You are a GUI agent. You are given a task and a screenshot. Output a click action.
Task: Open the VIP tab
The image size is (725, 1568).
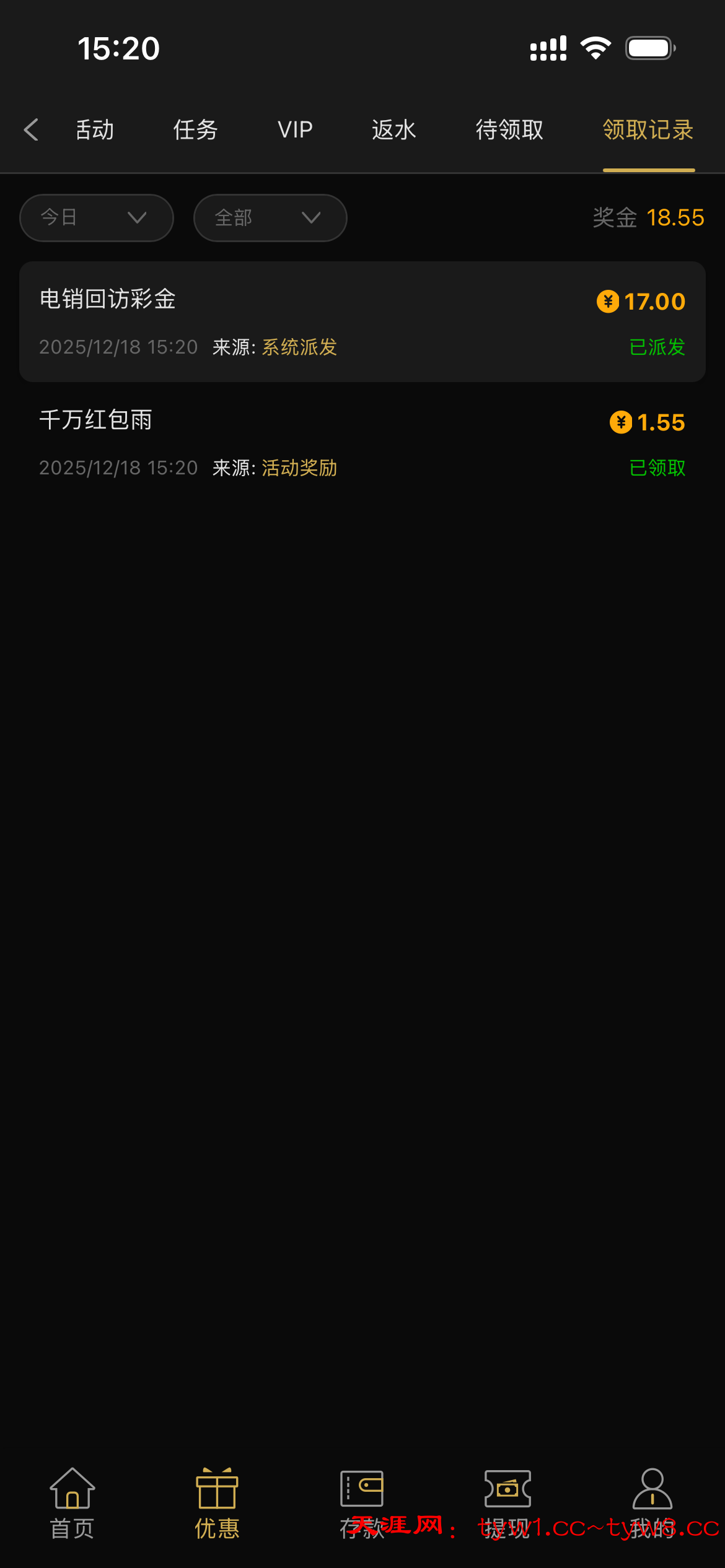tap(295, 130)
